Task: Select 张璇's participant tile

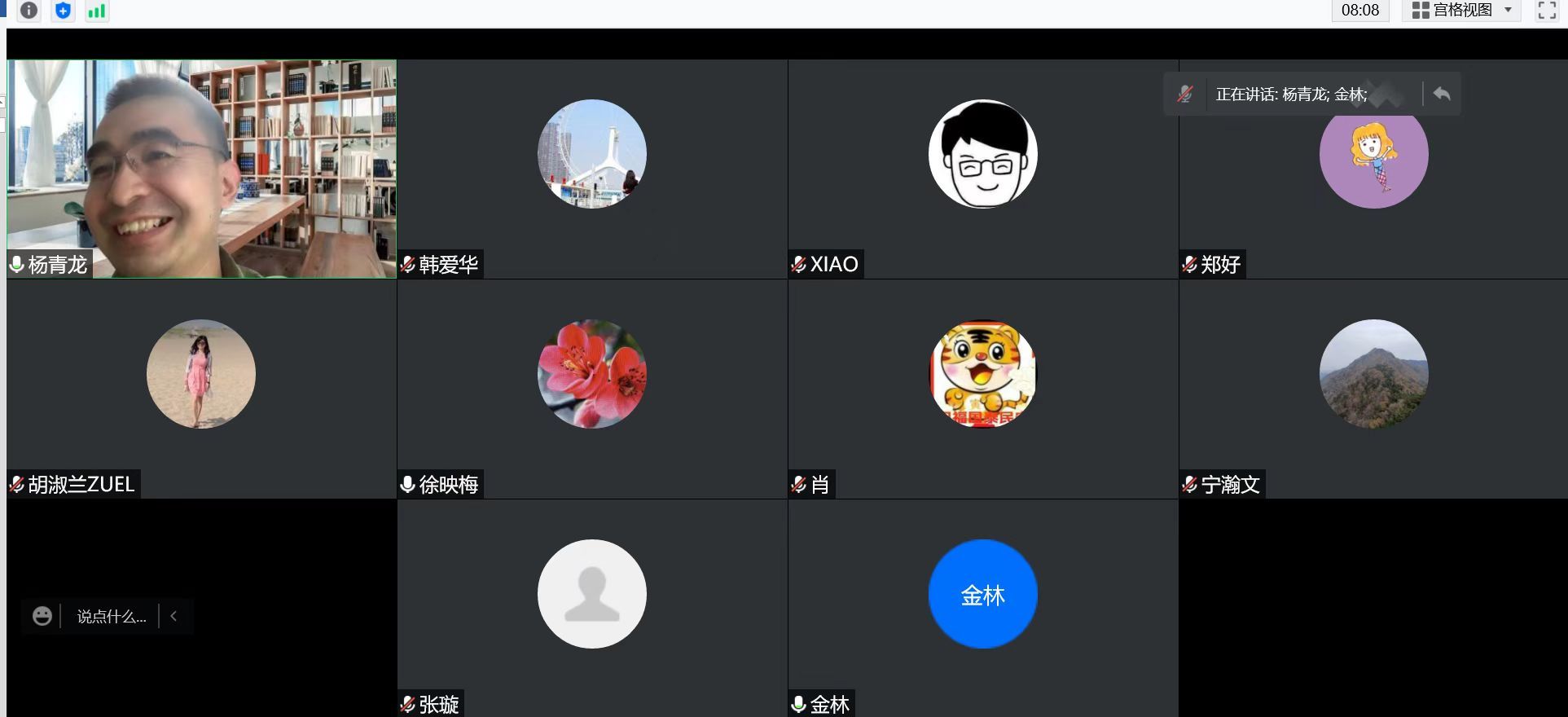Action: coord(592,609)
